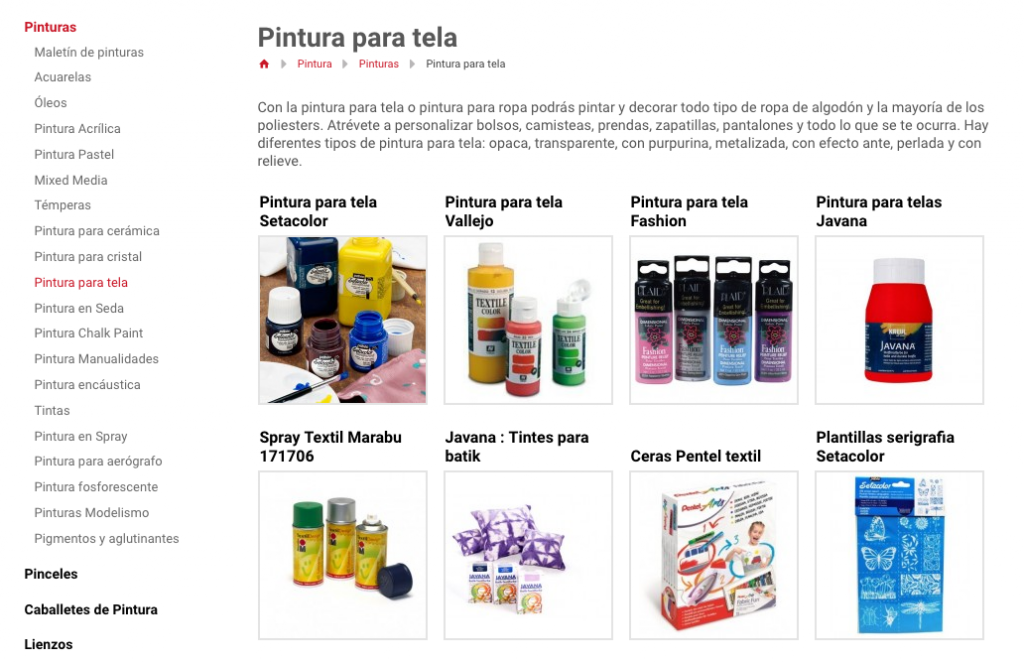Select Maletín de pinturas in sidebar
Screen dimensions: 1024x663
88,52
